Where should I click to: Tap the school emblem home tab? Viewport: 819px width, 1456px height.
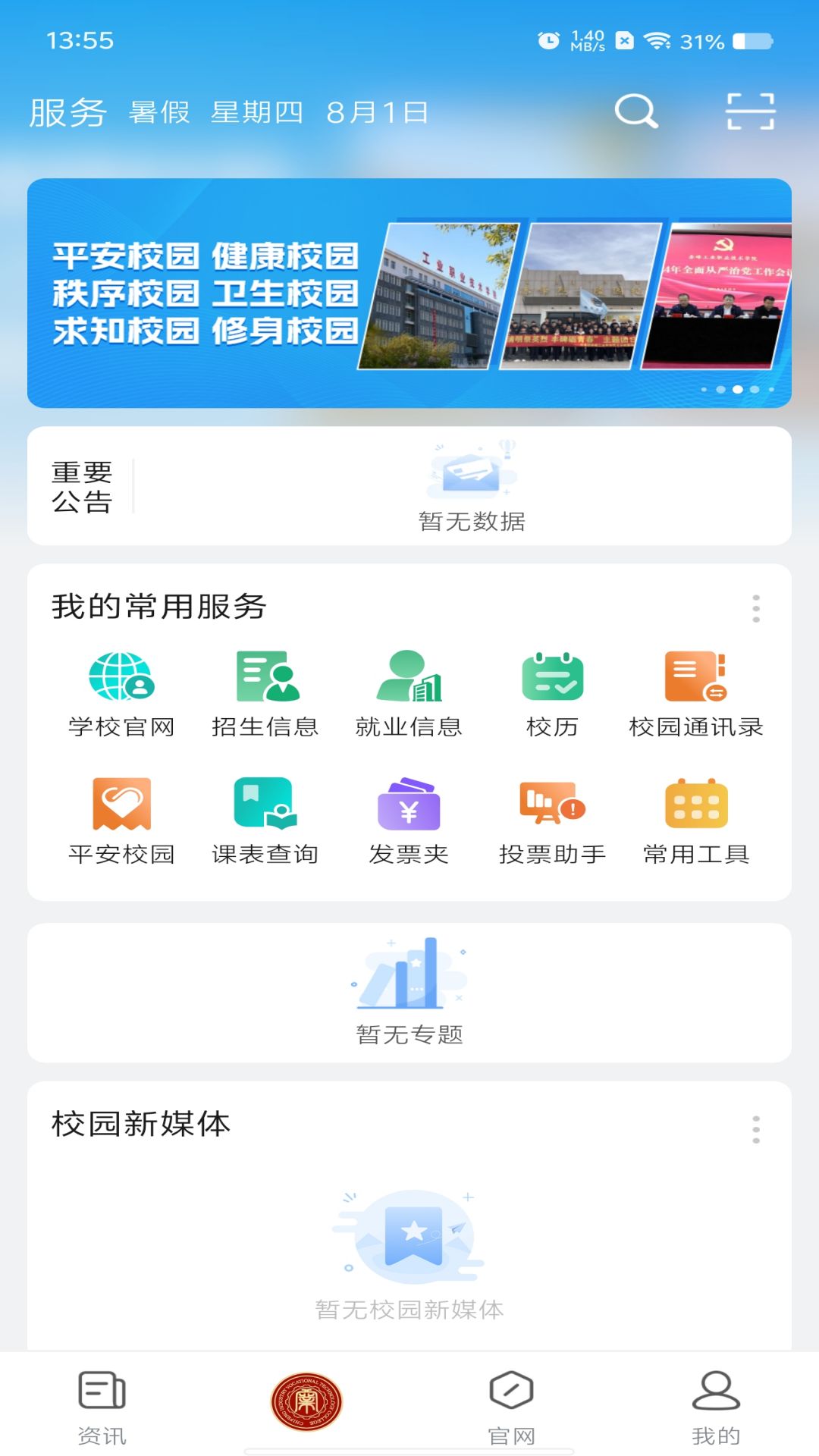click(306, 1402)
